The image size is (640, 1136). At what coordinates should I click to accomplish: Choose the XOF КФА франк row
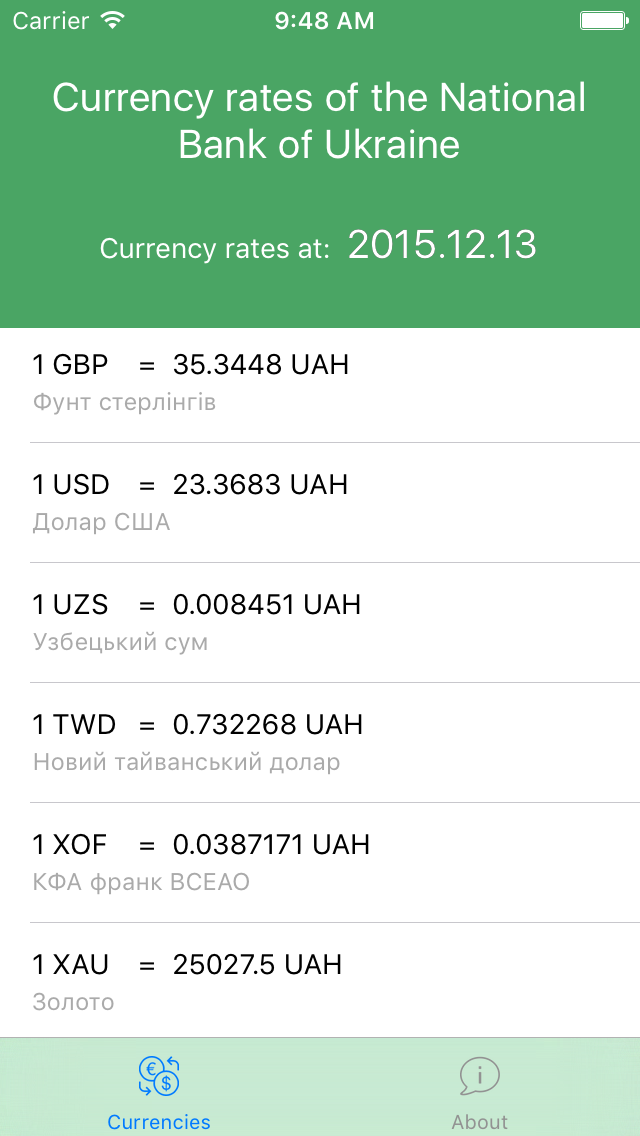click(x=320, y=863)
